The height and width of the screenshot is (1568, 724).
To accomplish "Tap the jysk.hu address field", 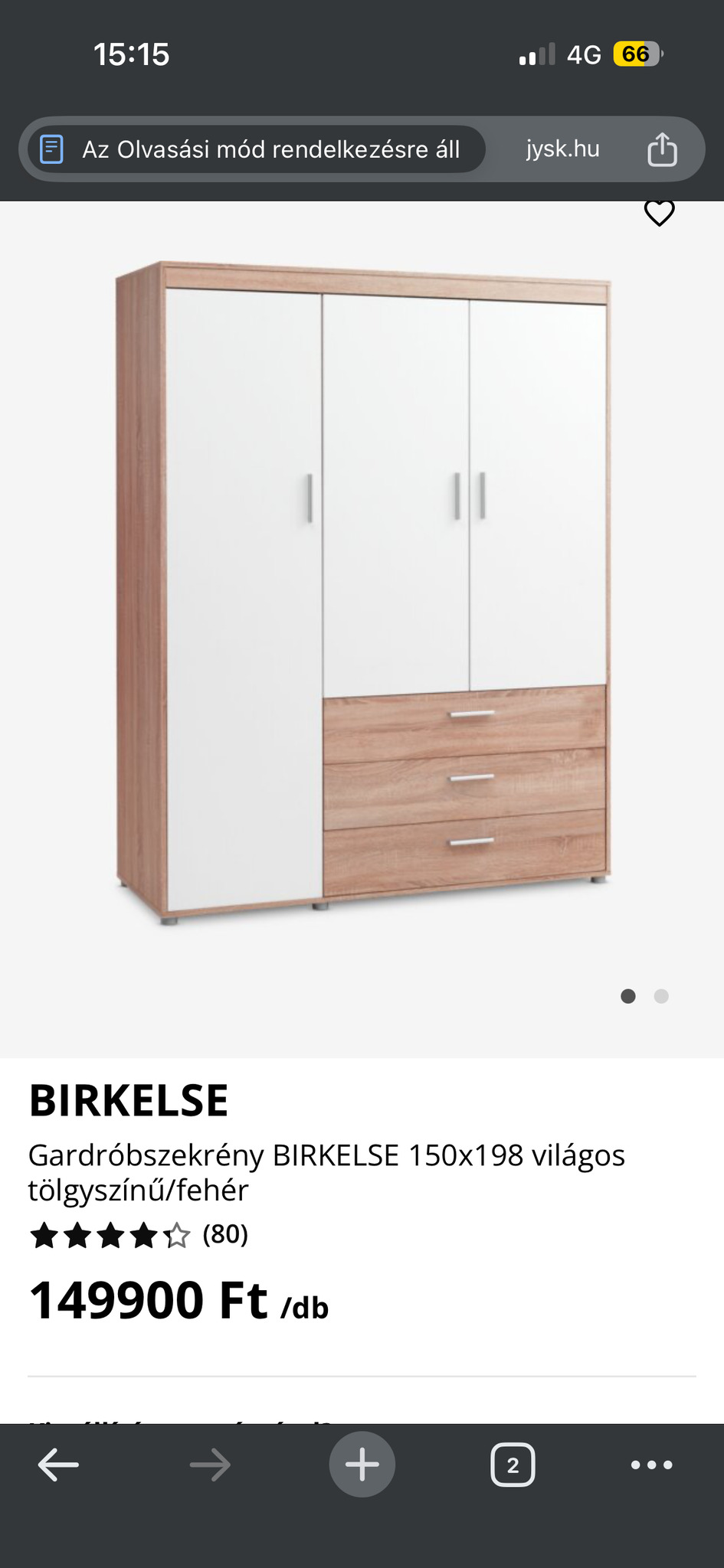I will point(562,149).
